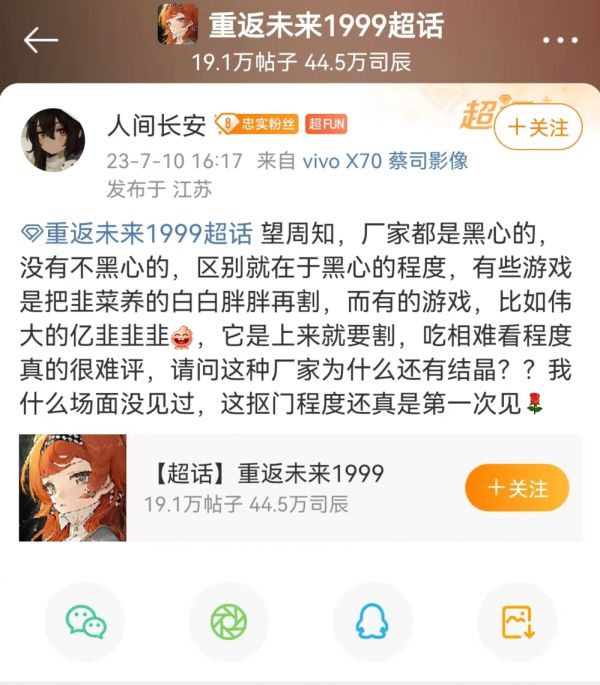Share this post to WeChat

(85, 622)
